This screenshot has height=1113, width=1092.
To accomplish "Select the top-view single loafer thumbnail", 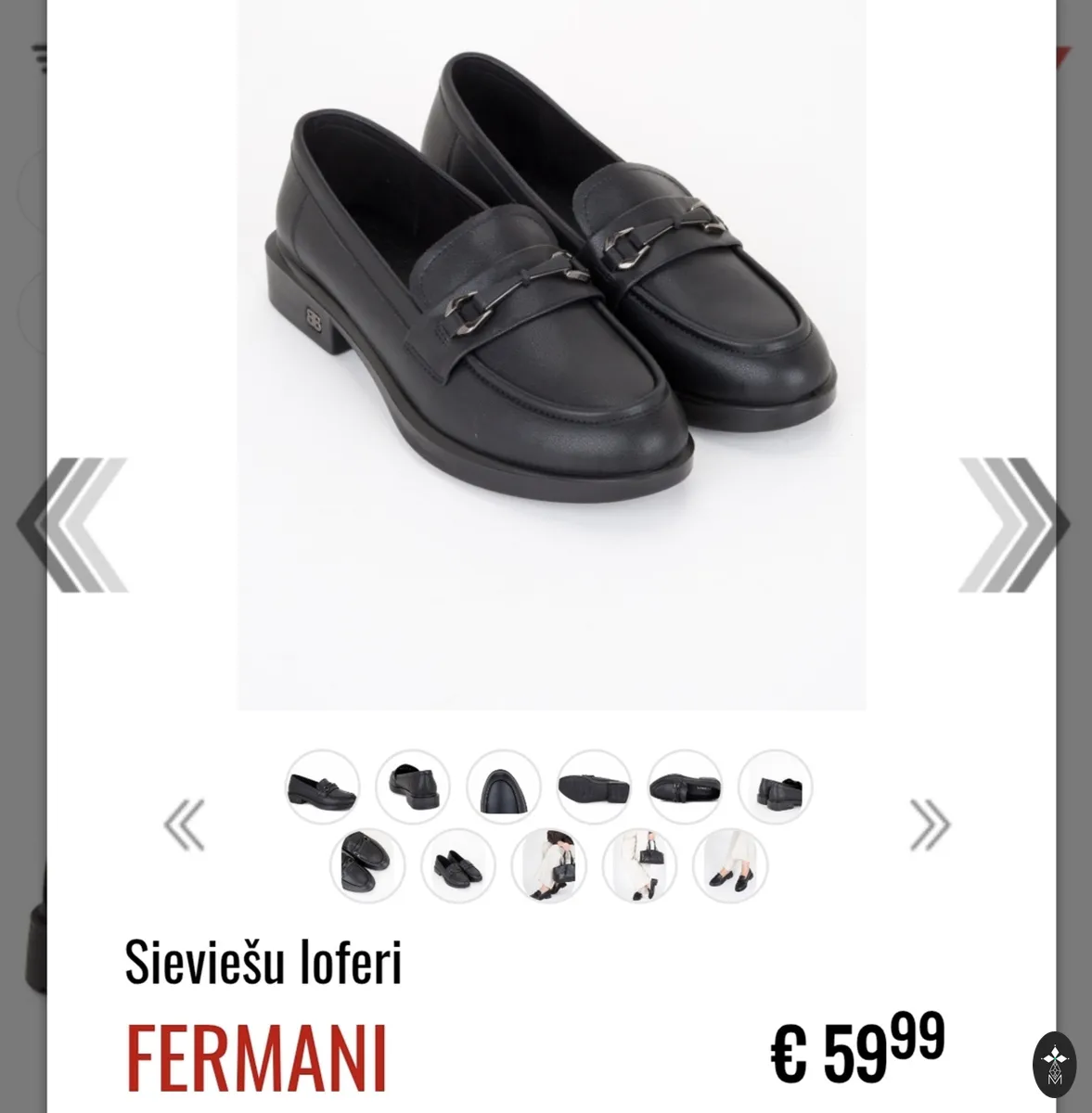I will point(685,787).
